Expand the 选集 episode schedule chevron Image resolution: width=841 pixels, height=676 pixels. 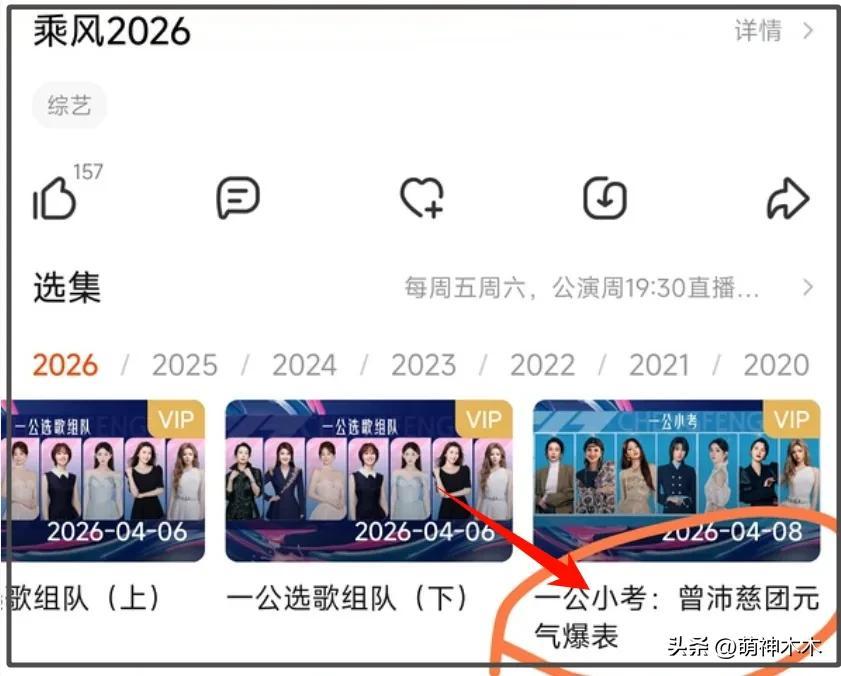click(x=807, y=289)
